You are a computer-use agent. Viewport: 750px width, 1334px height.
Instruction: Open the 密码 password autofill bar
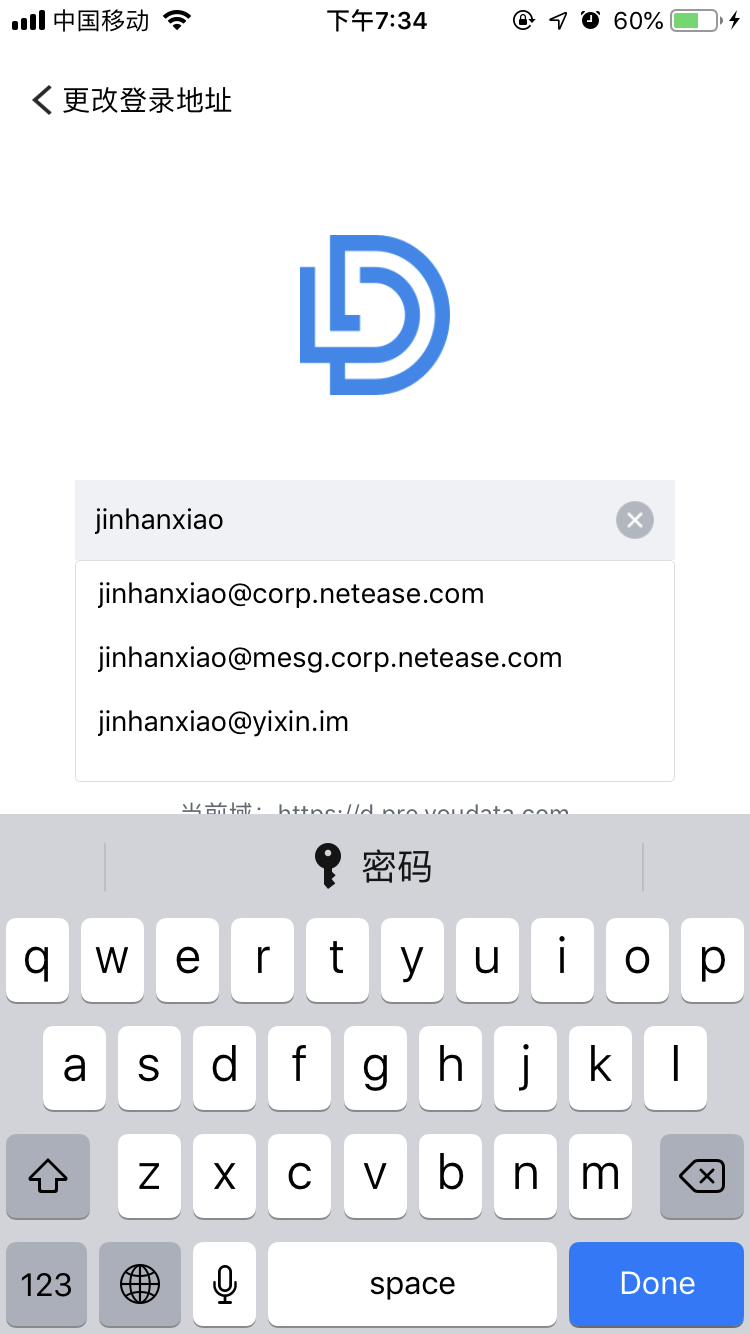(x=374, y=866)
